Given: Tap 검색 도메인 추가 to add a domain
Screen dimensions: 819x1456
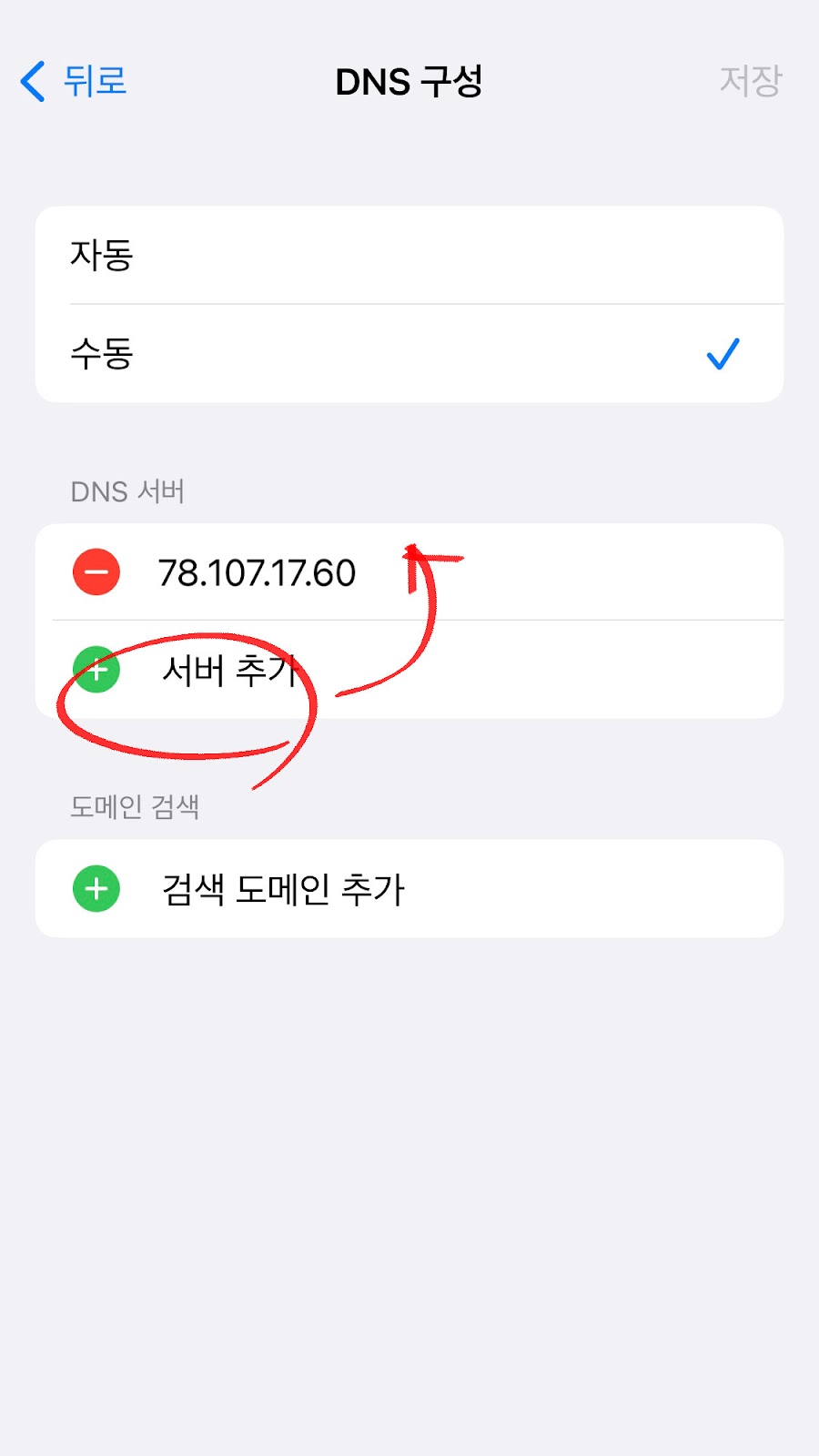Looking at the screenshot, I should click(x=409, y=889).
